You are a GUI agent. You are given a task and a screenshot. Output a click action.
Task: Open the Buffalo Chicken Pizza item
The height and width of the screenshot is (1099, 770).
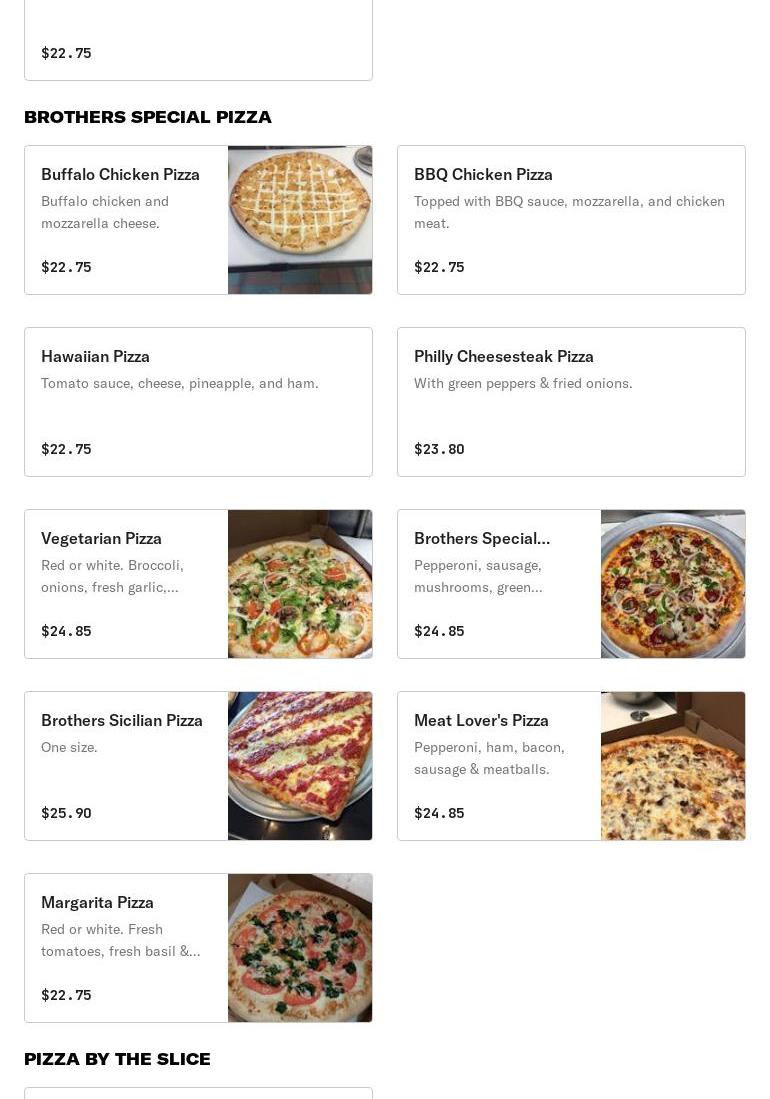coord(198,220)
